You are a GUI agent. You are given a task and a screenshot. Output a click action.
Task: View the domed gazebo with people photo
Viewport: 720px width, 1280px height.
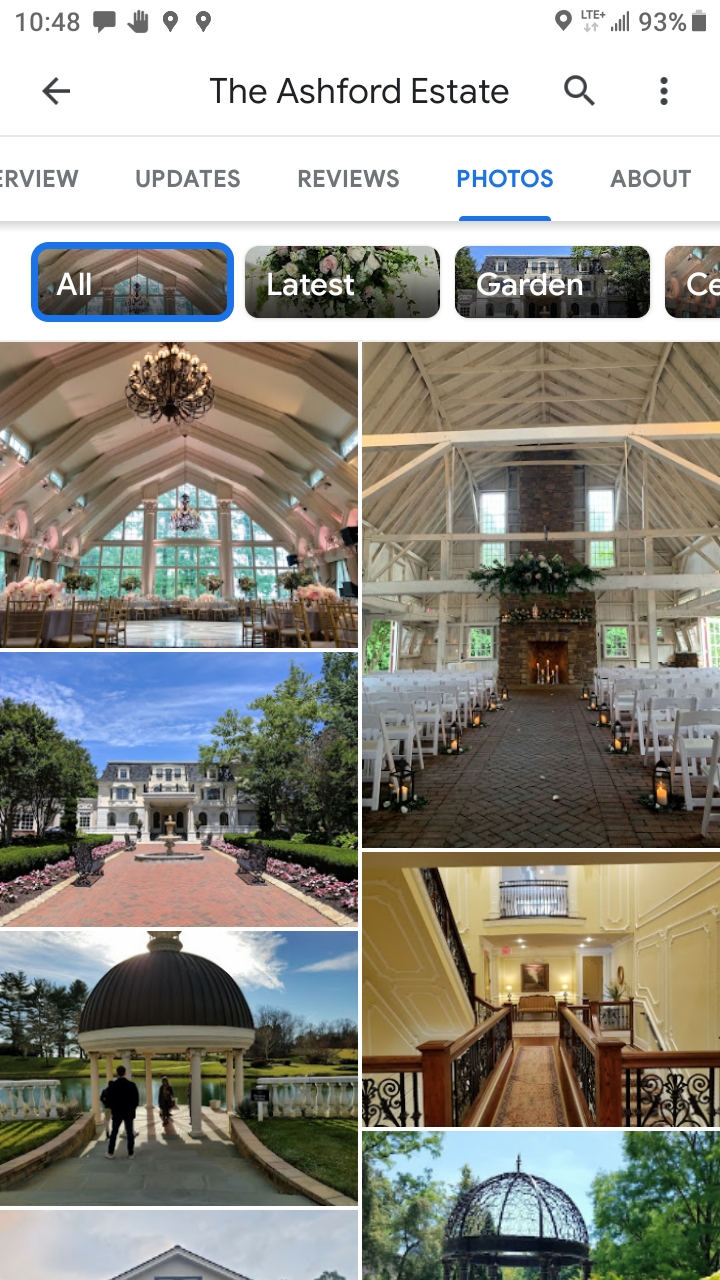178,1068
